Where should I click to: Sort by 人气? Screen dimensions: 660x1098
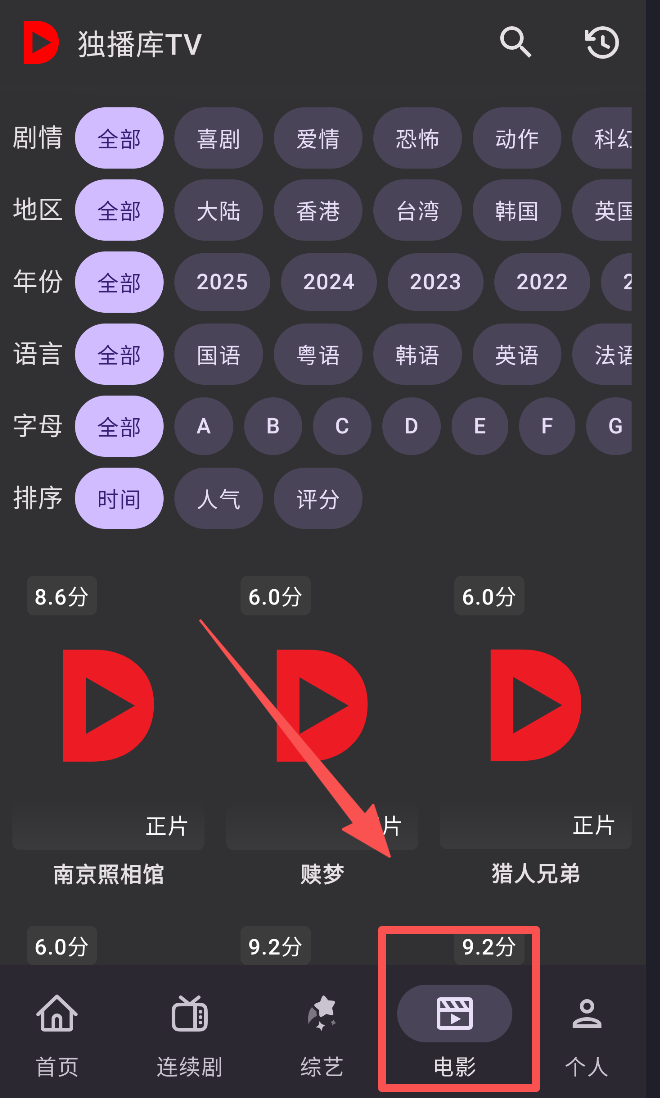pos(219,499)
